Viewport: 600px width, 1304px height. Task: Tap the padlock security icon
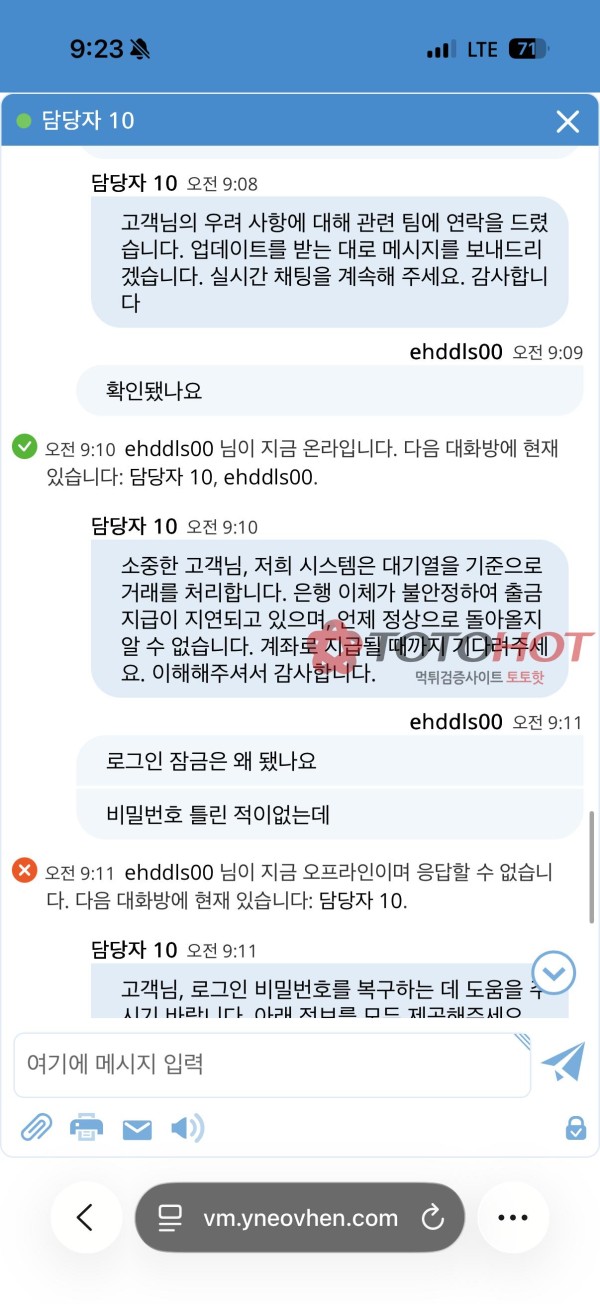[x=575, y=1128]
